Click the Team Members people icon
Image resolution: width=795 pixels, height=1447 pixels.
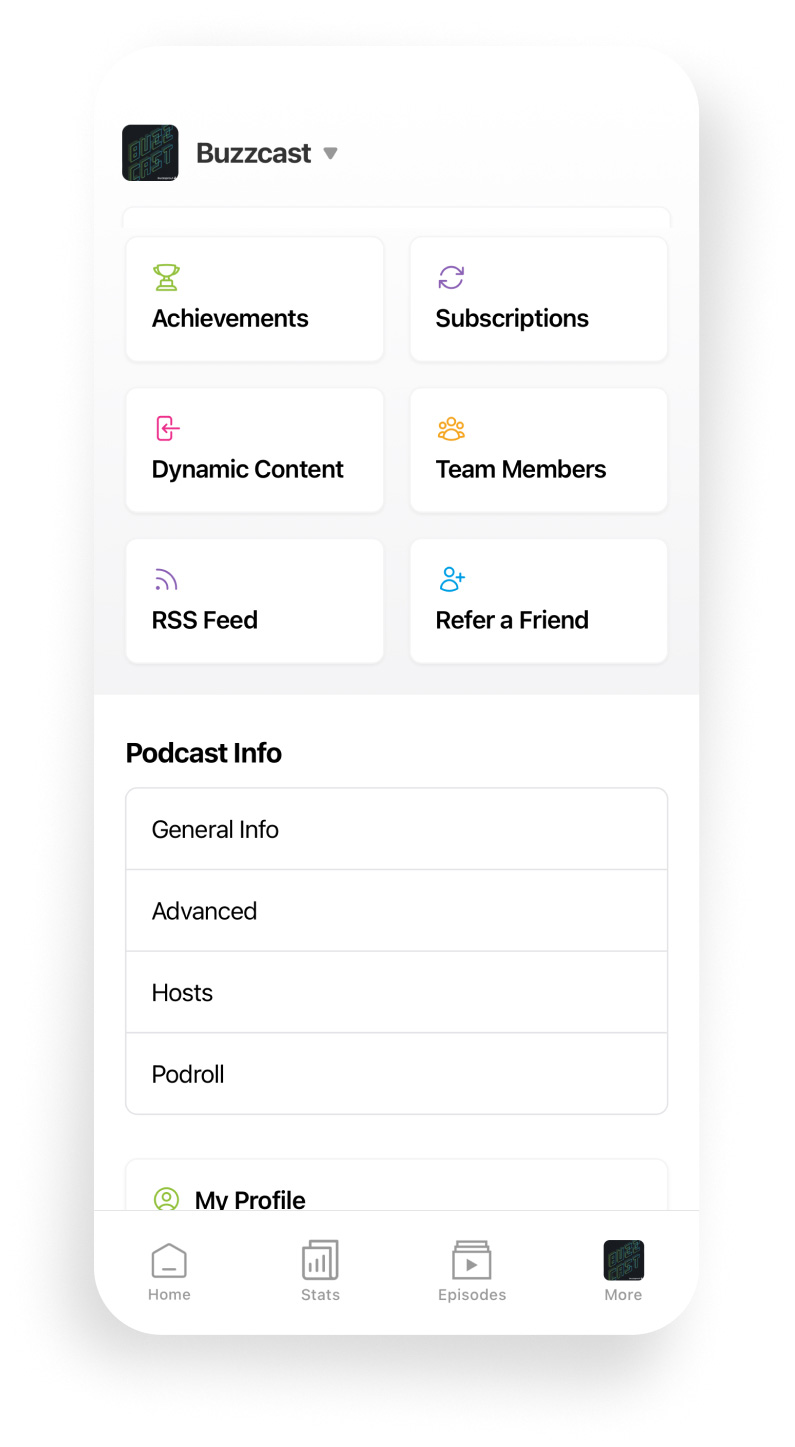[x=450, y=428]
